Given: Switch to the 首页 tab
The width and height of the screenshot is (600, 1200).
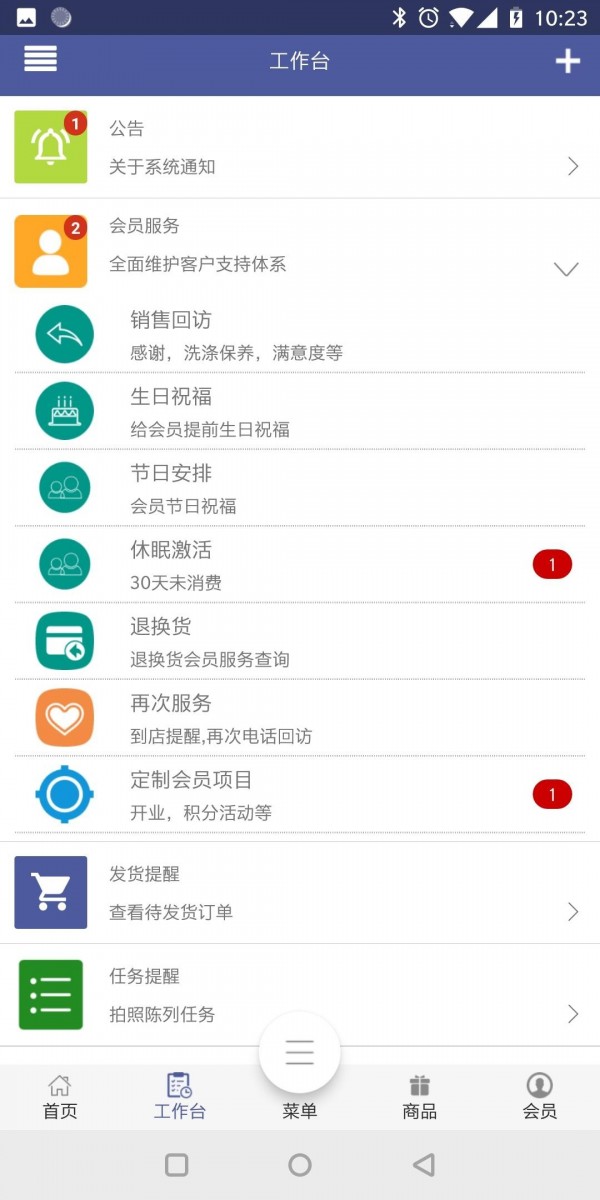Looking at the screenshot, I should [60, 1097].
